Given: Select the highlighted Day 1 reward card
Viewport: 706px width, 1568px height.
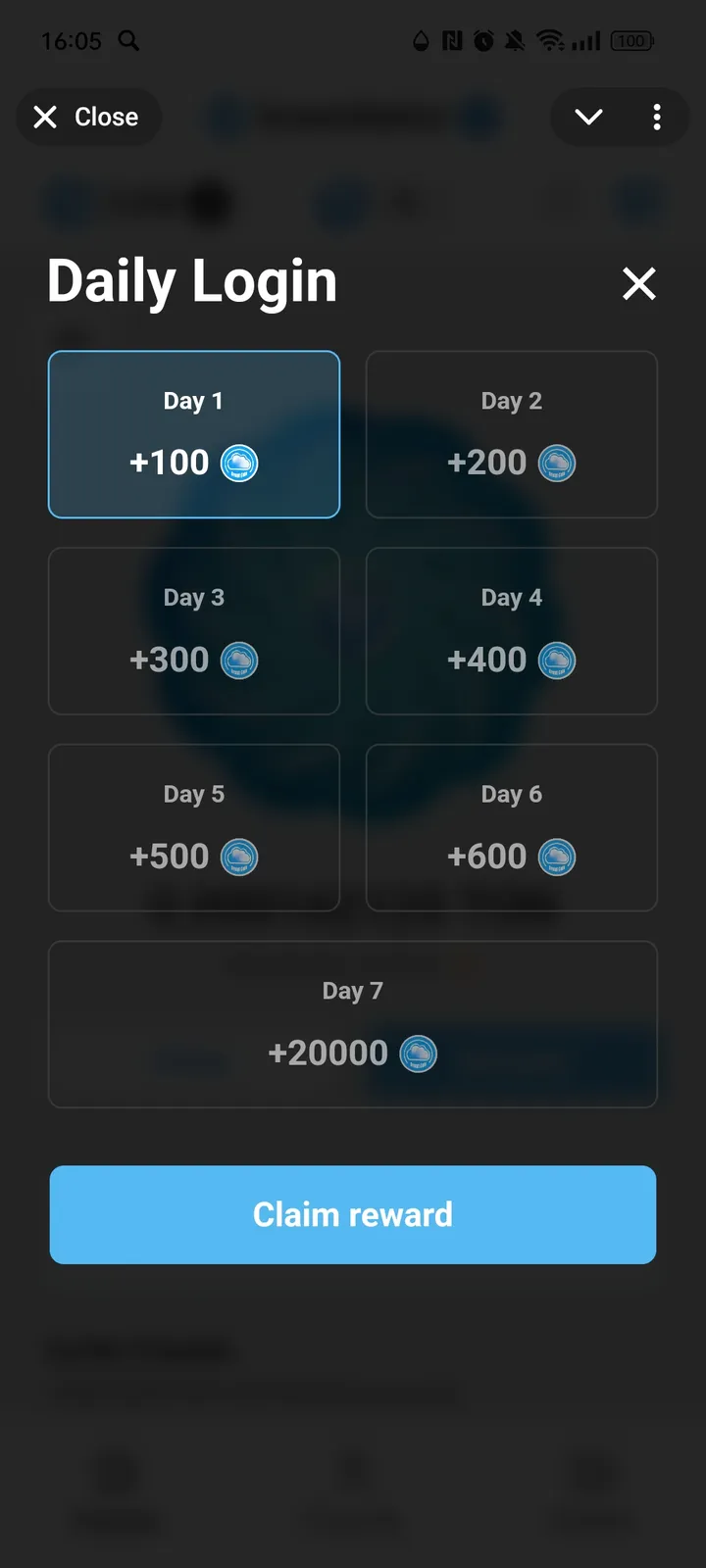Looking at the screenshot, I should (193, 434).
